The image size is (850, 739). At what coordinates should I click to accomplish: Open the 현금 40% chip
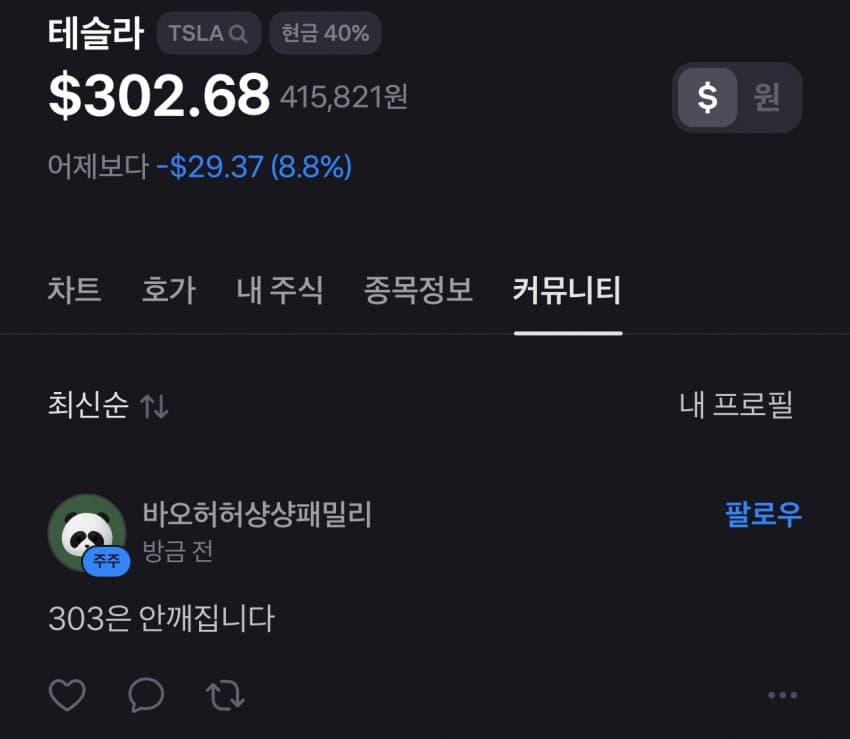click(x=325, y=33)
